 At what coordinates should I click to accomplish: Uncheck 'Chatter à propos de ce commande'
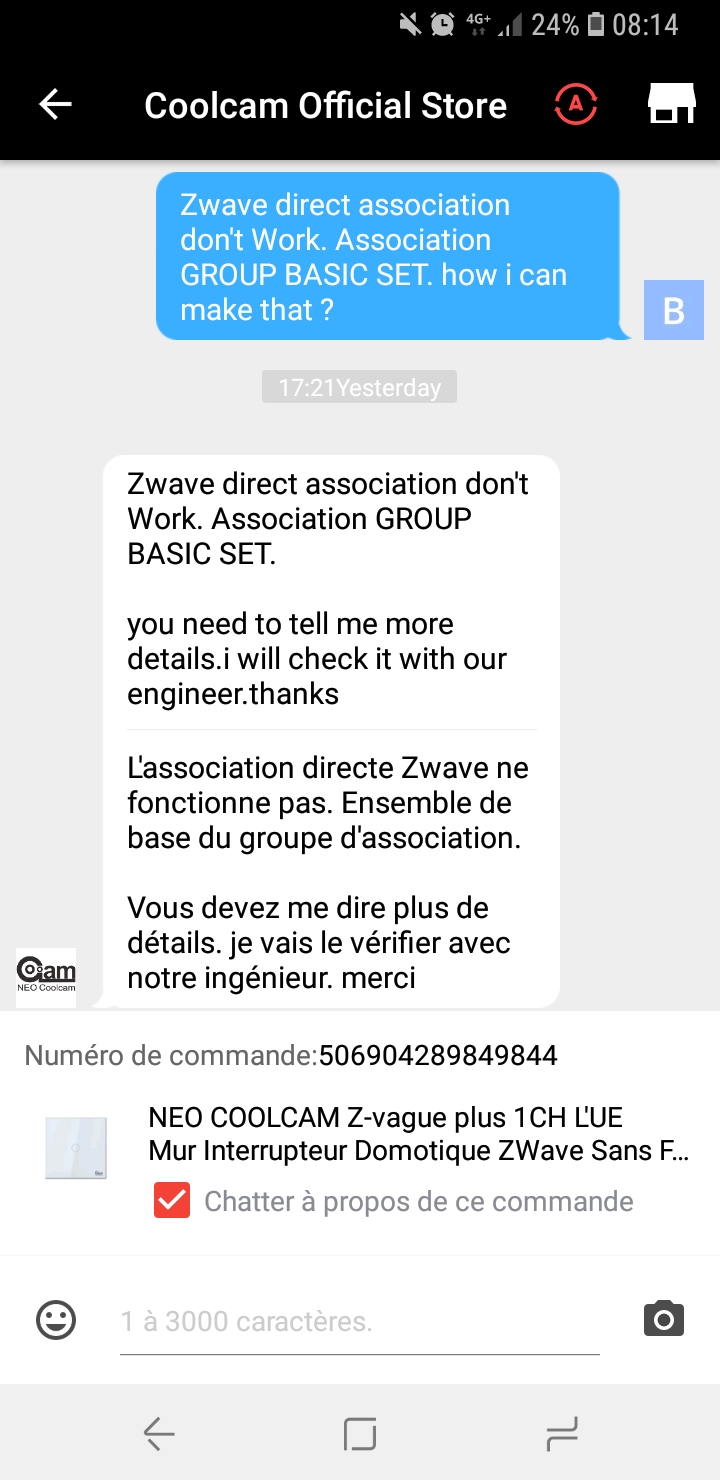pyautogui.click(x=172, y=1201)
